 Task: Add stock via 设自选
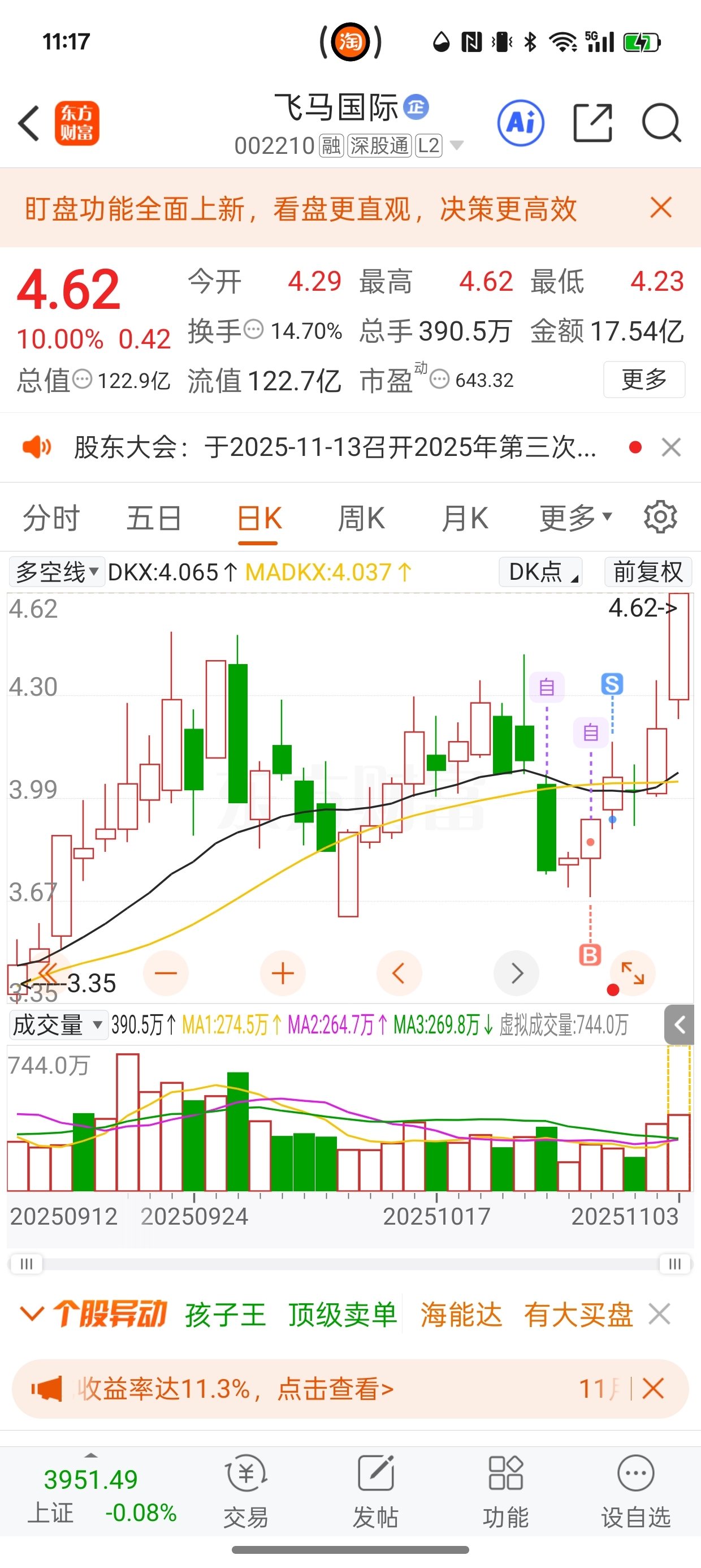(x=636, y=1491)
